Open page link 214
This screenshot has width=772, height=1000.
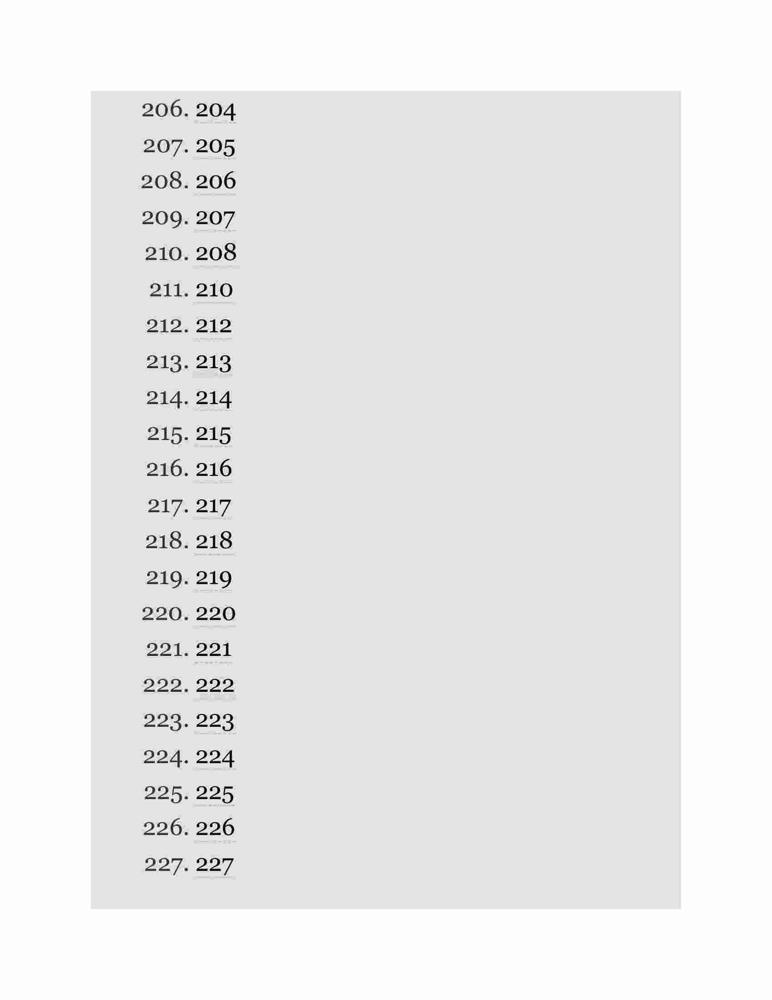tap(214, 398)
